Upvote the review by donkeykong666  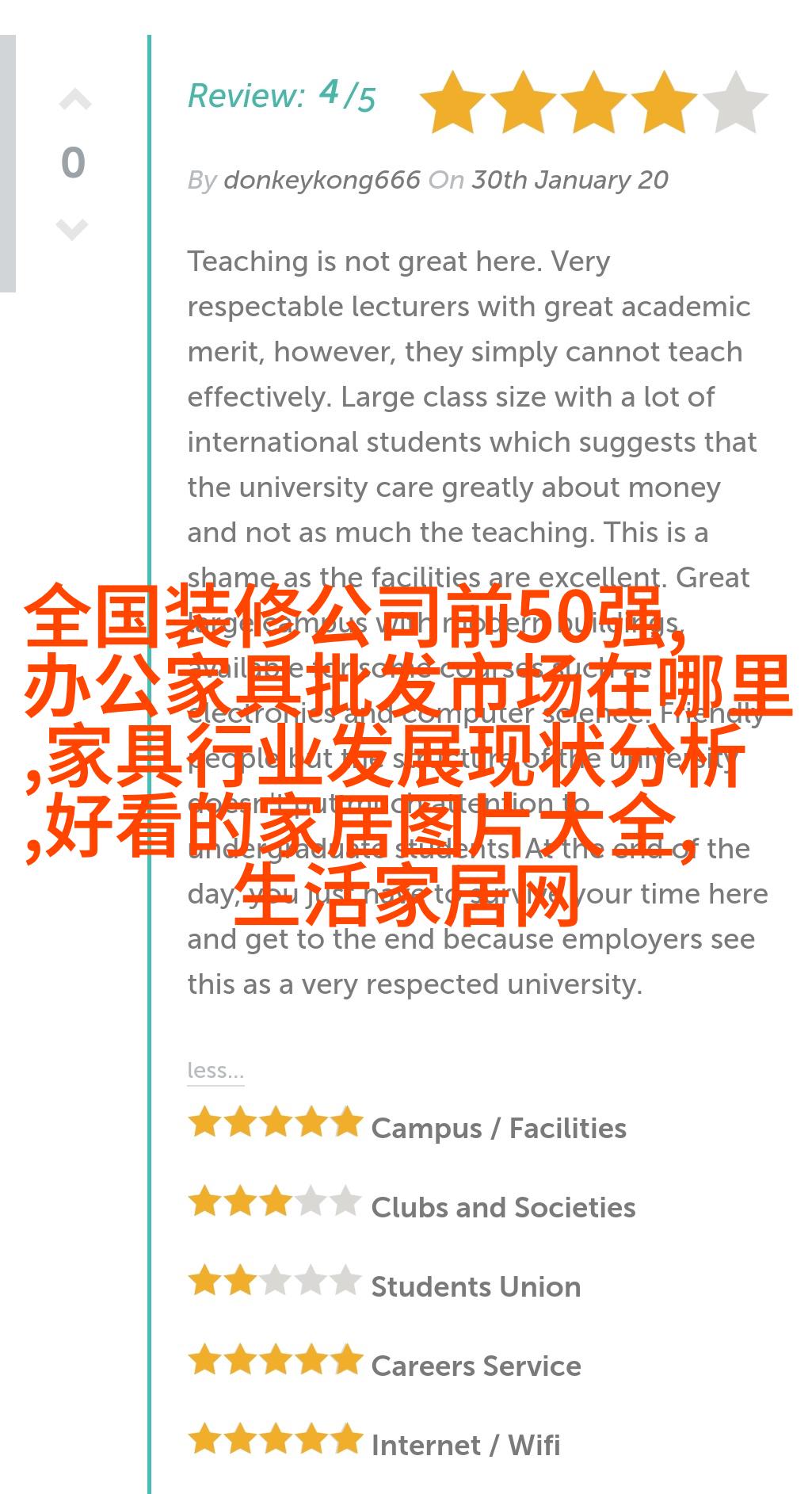coord(74,101)
